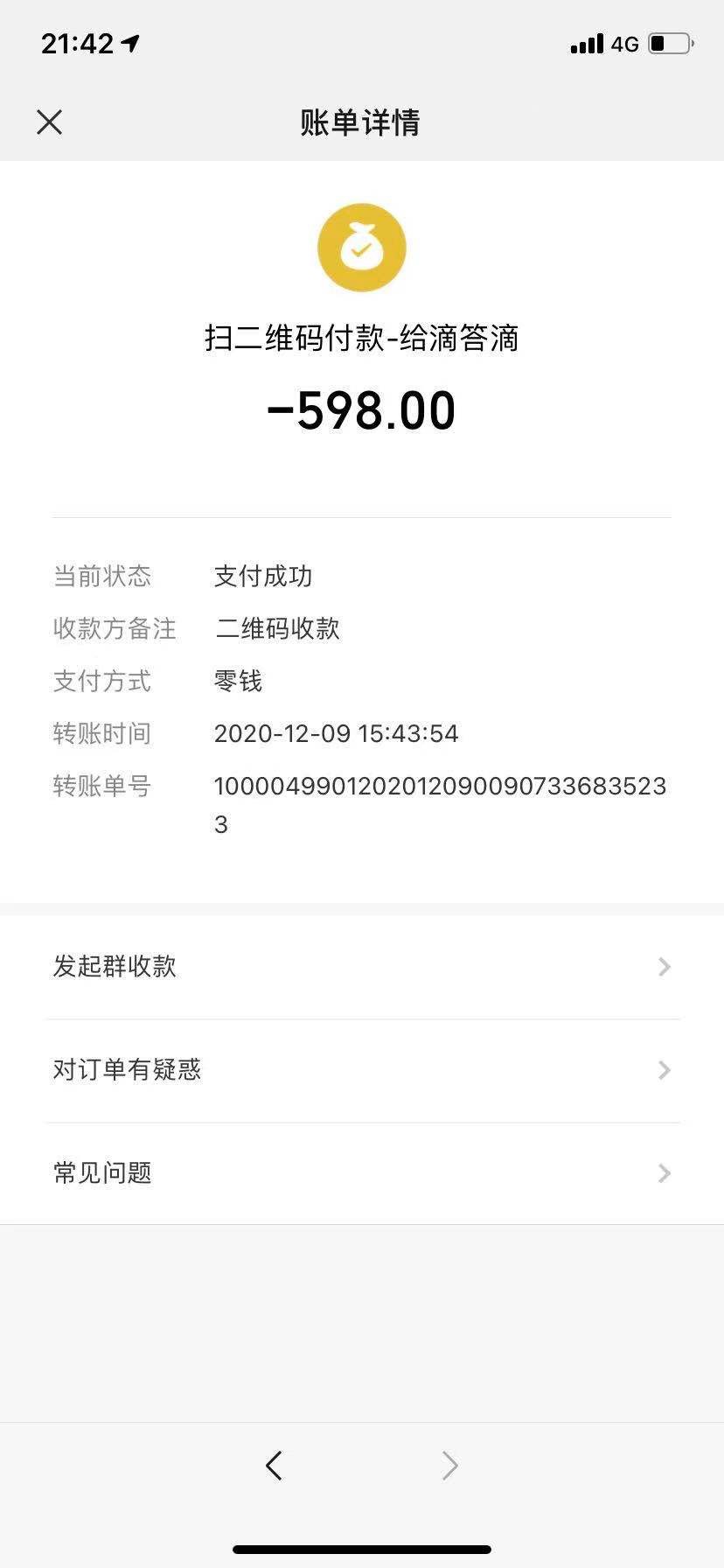Expand the 对订单有疑惑 row chevron
This screenshot has height=1568, width=724.
click(x=665, y=1070)
